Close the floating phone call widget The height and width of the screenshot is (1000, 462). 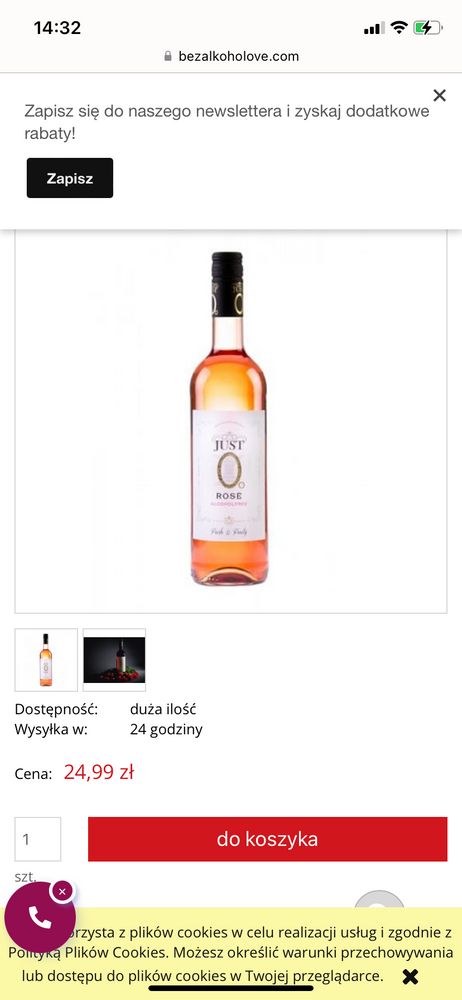click(x=62, y=892)
